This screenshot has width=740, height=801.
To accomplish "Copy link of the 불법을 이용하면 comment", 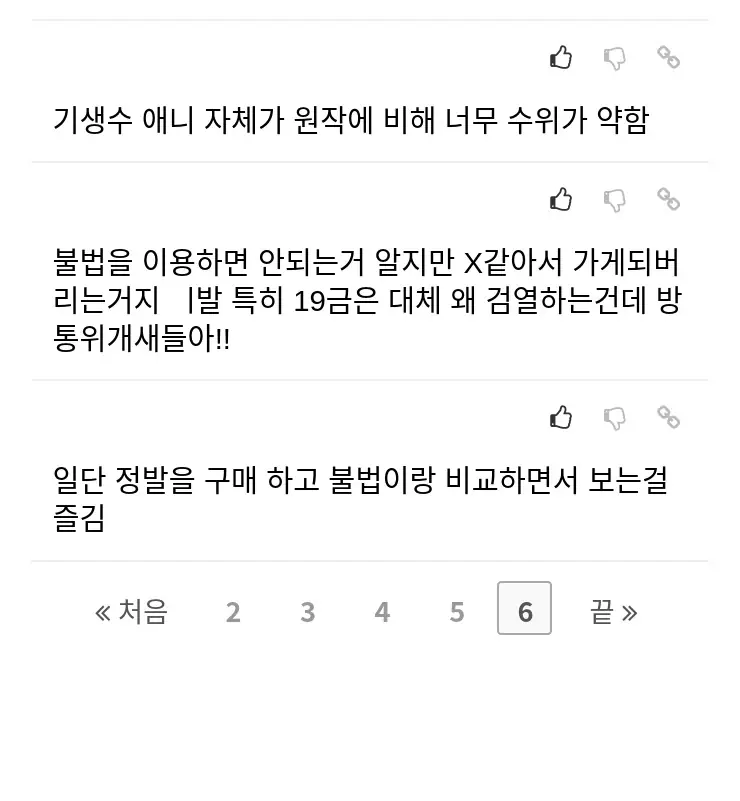I will pos(668,199).
